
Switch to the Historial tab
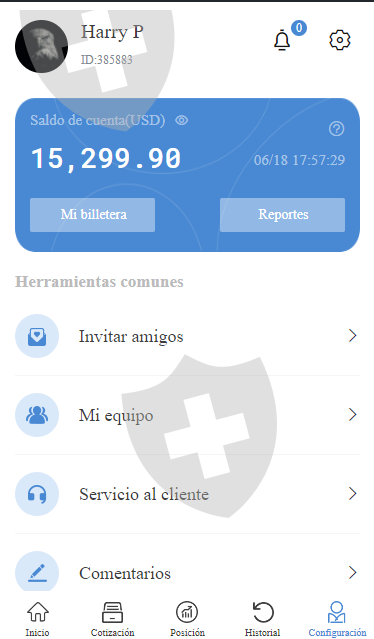pyautogui.click(x=262, y=619)
